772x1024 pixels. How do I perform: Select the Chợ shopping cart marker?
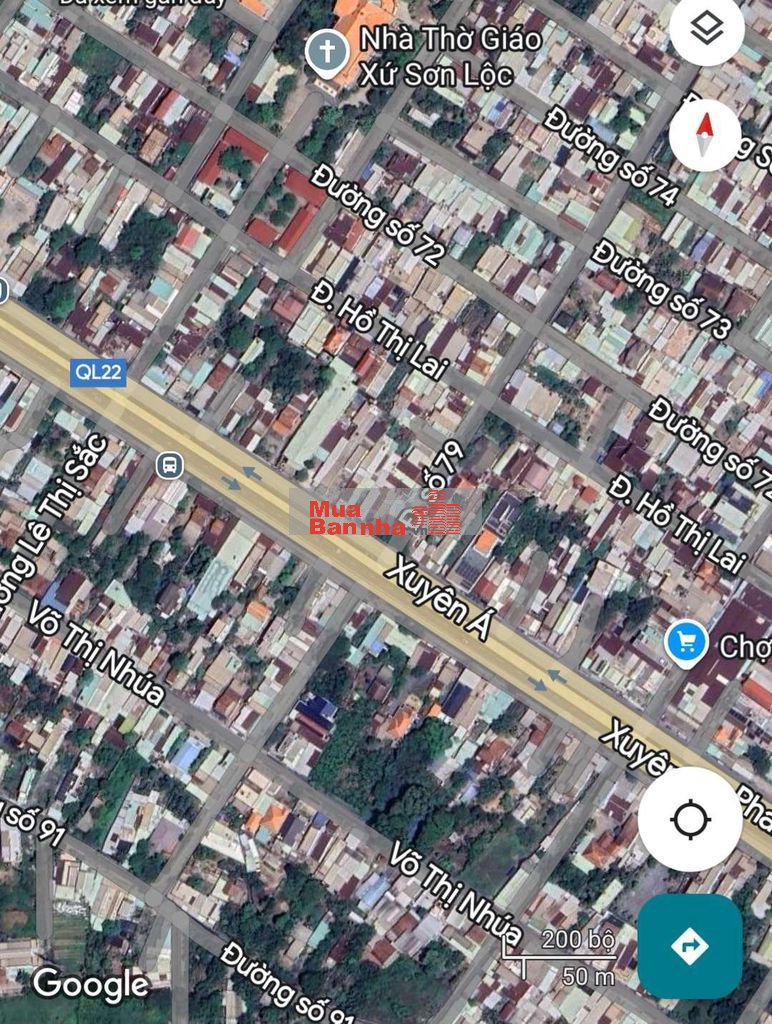pyautogui.click(x=686, y=643)
